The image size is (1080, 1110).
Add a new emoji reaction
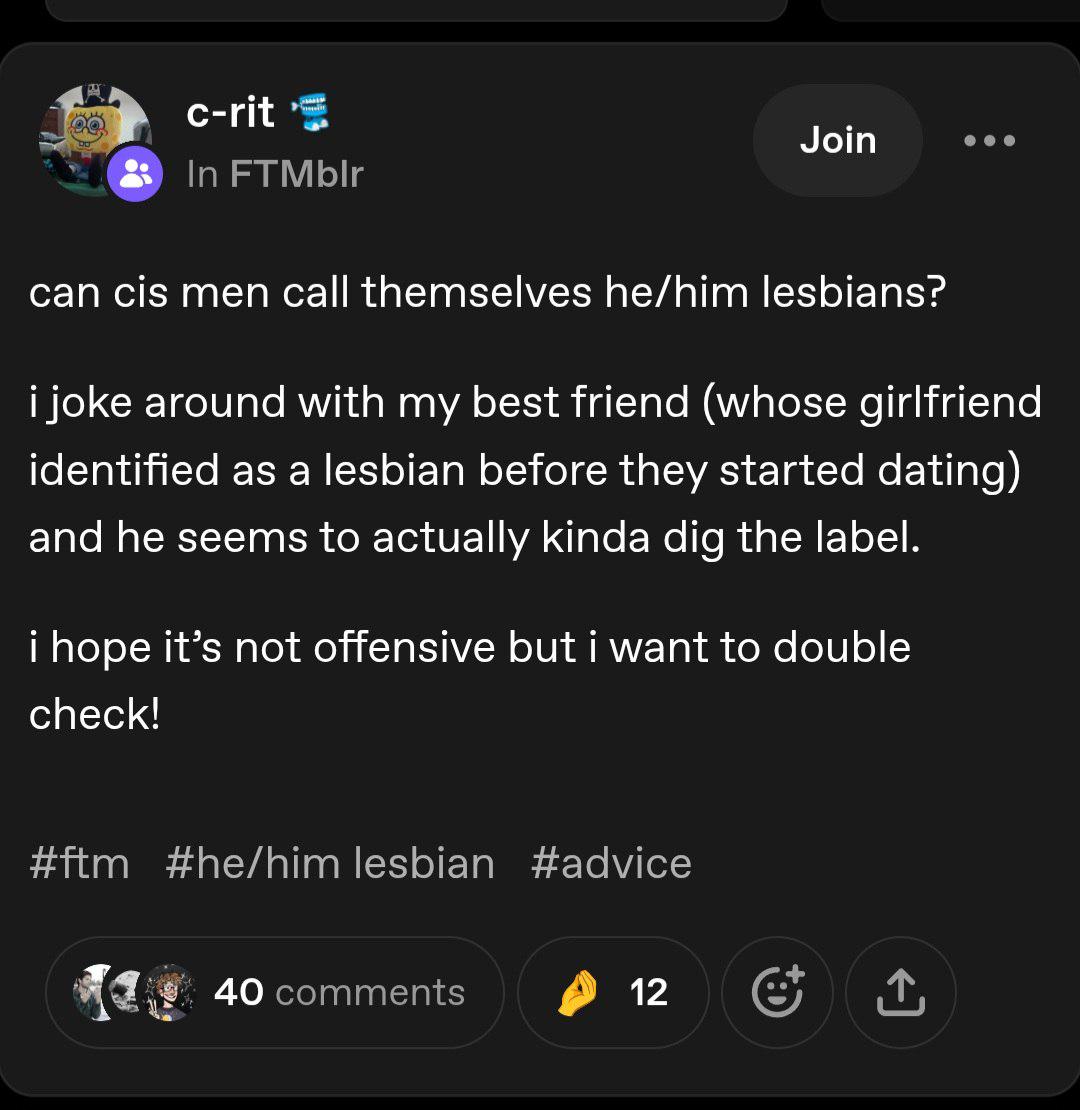coord(777,992)
